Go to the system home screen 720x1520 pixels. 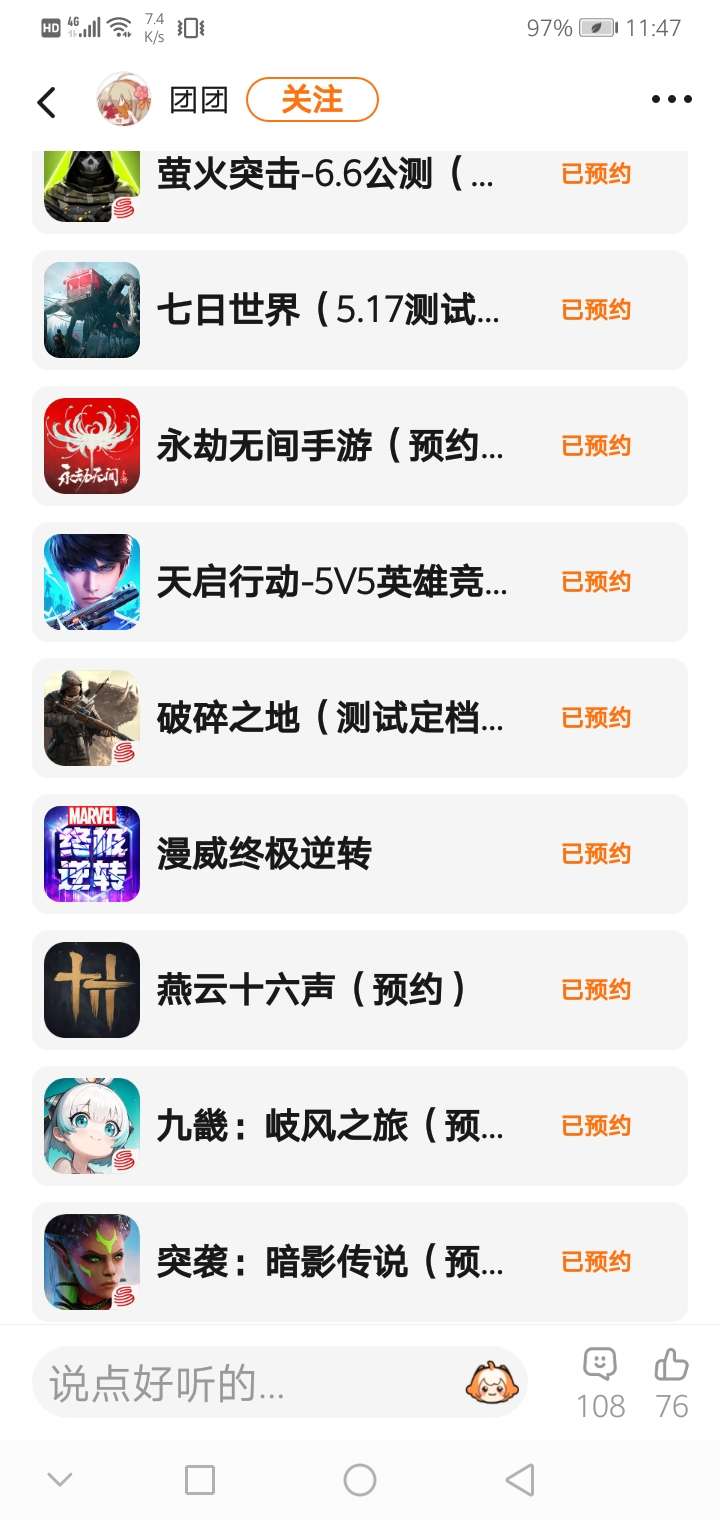pos(360,1480)
